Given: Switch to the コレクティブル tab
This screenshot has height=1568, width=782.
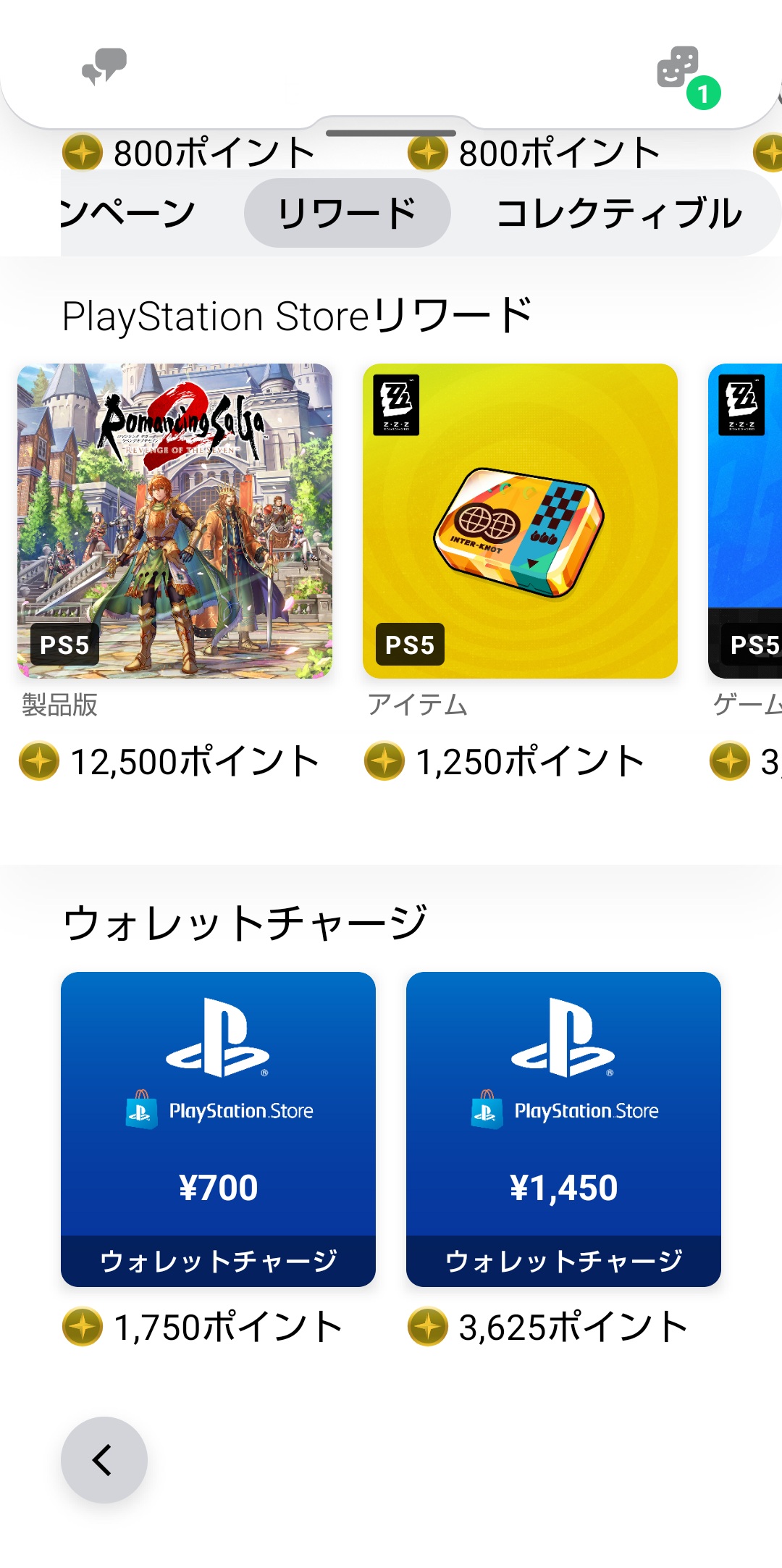Looking at the screenshot, I should [619, 213].
